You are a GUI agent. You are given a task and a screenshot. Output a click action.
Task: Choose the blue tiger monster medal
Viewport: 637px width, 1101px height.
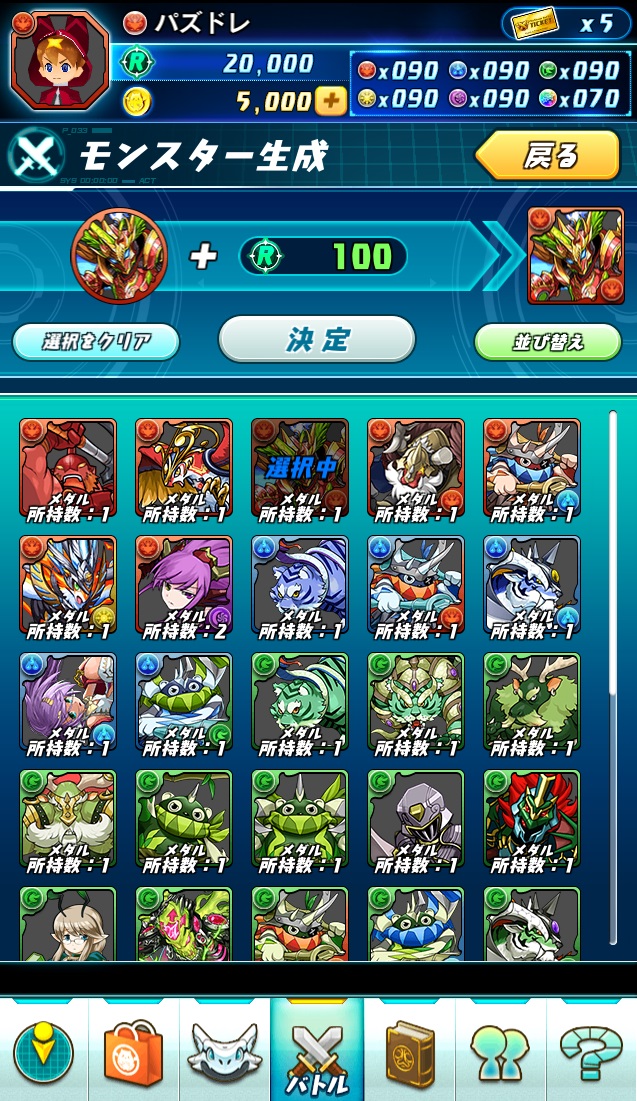(x=300, y=587)
